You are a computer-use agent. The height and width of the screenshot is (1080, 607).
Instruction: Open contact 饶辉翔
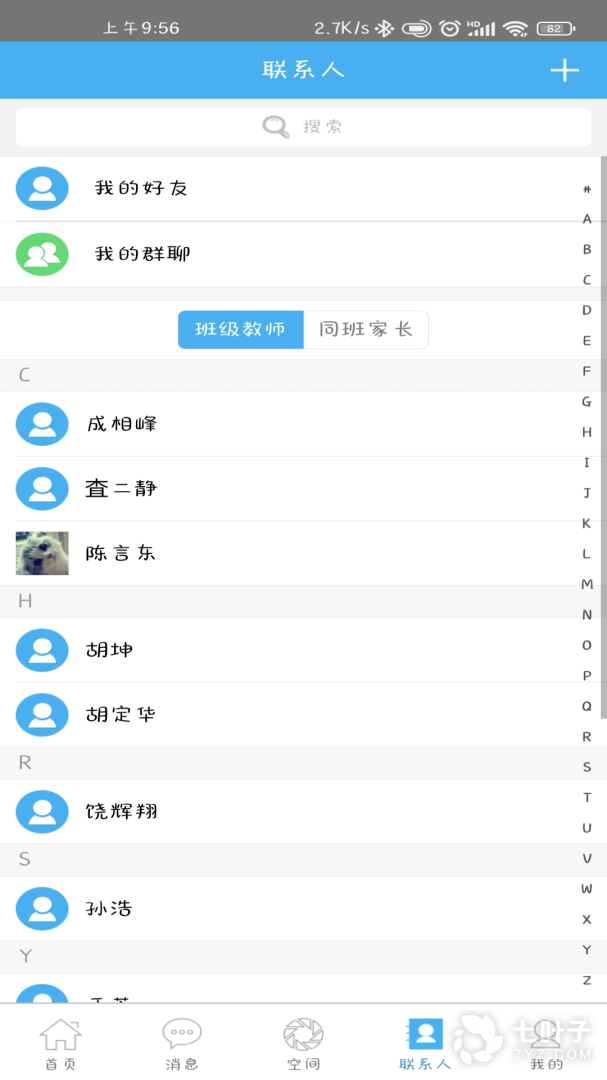point(121,812)
